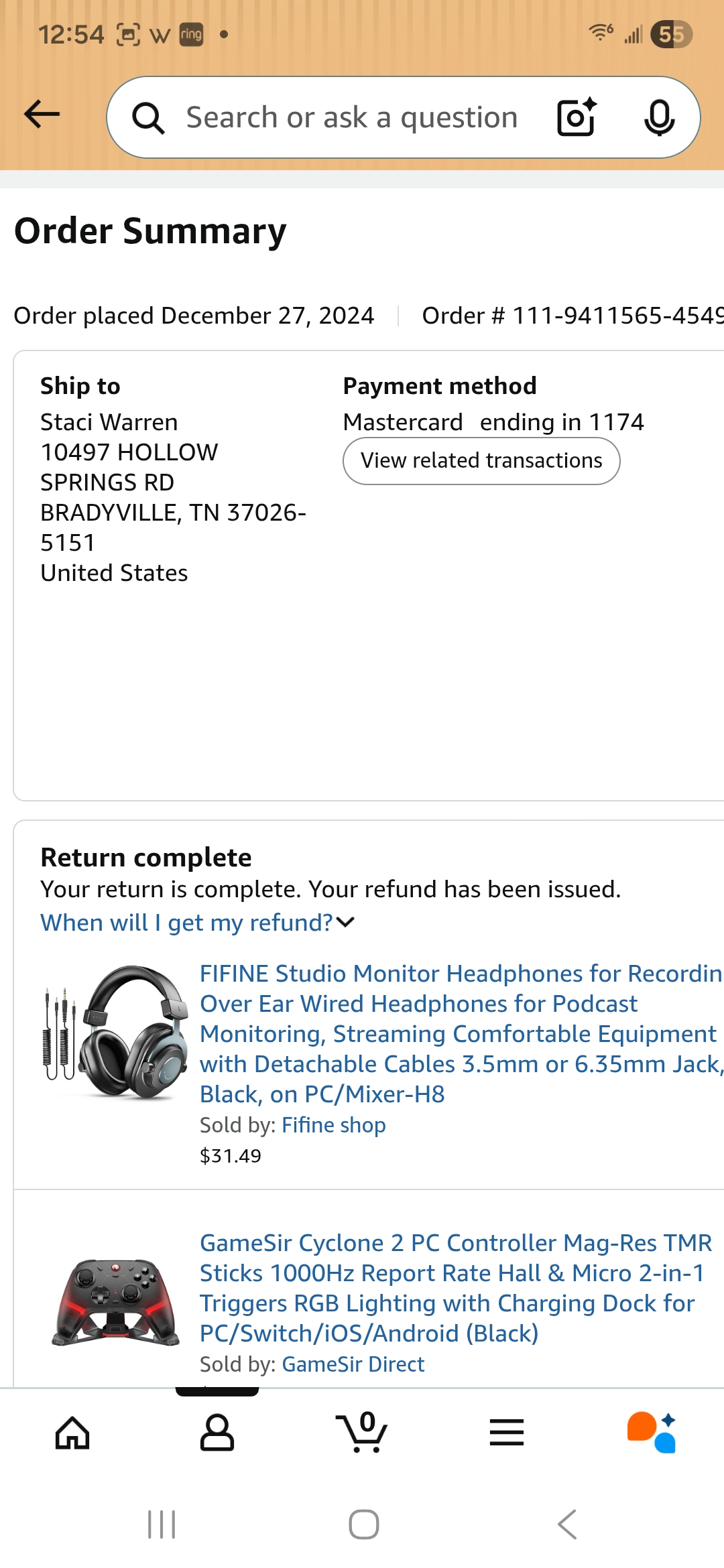Go back using the top arrow

point(42,115)
